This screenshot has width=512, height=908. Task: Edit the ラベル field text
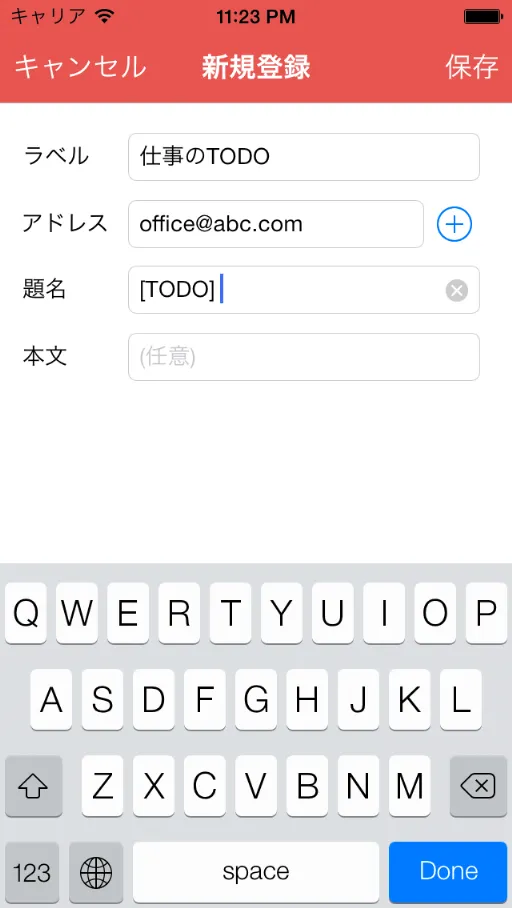point(303,157)
